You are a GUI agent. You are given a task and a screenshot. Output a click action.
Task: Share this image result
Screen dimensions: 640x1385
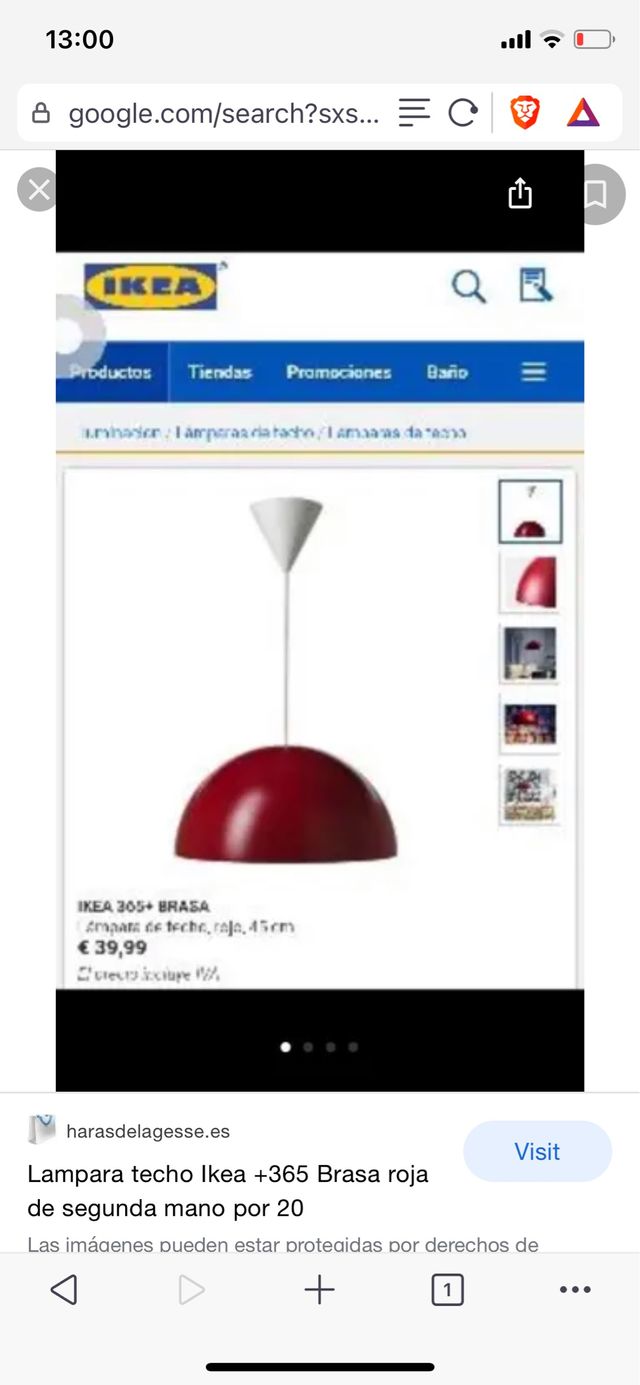pyautogui.click(x=520, y=193)
